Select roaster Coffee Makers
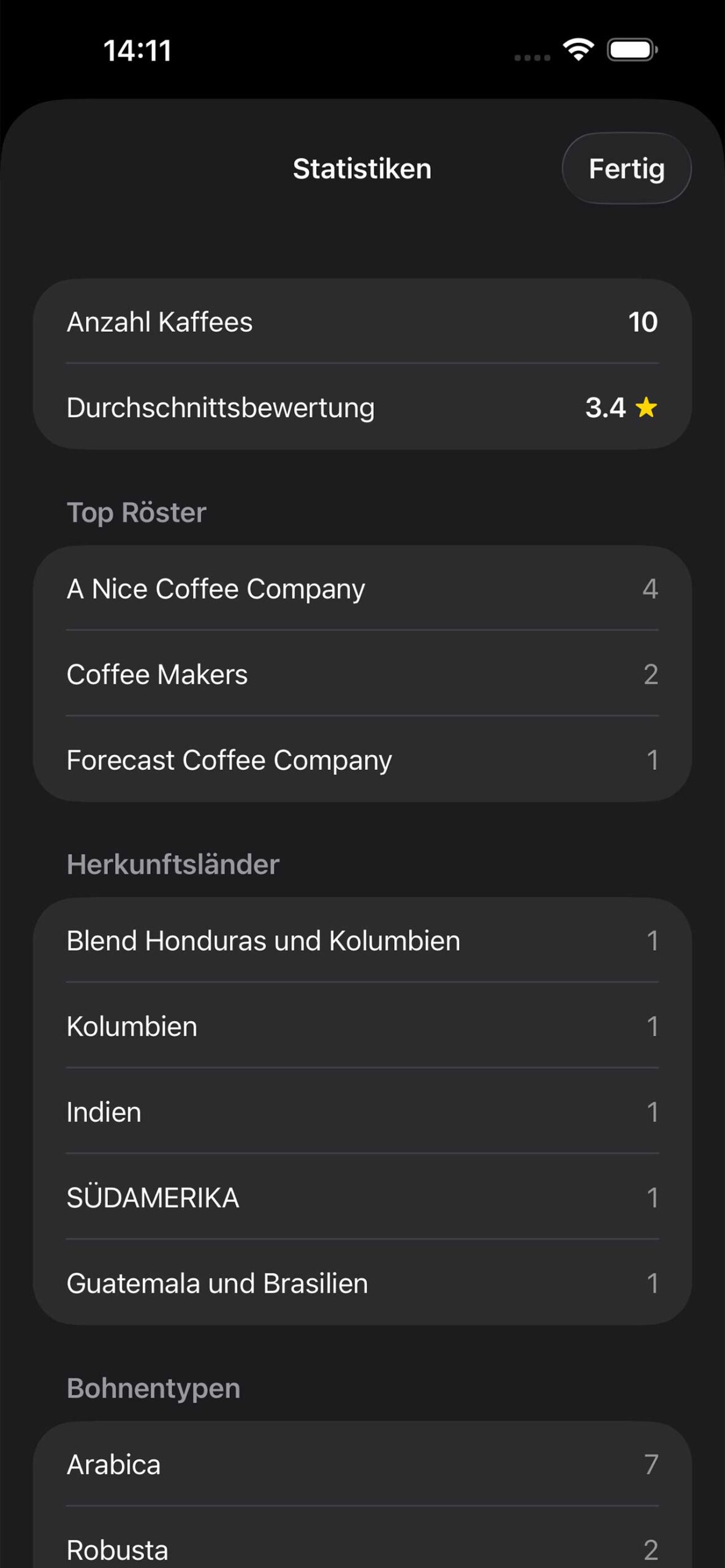The image size is (725, 1568). [362, 674]
